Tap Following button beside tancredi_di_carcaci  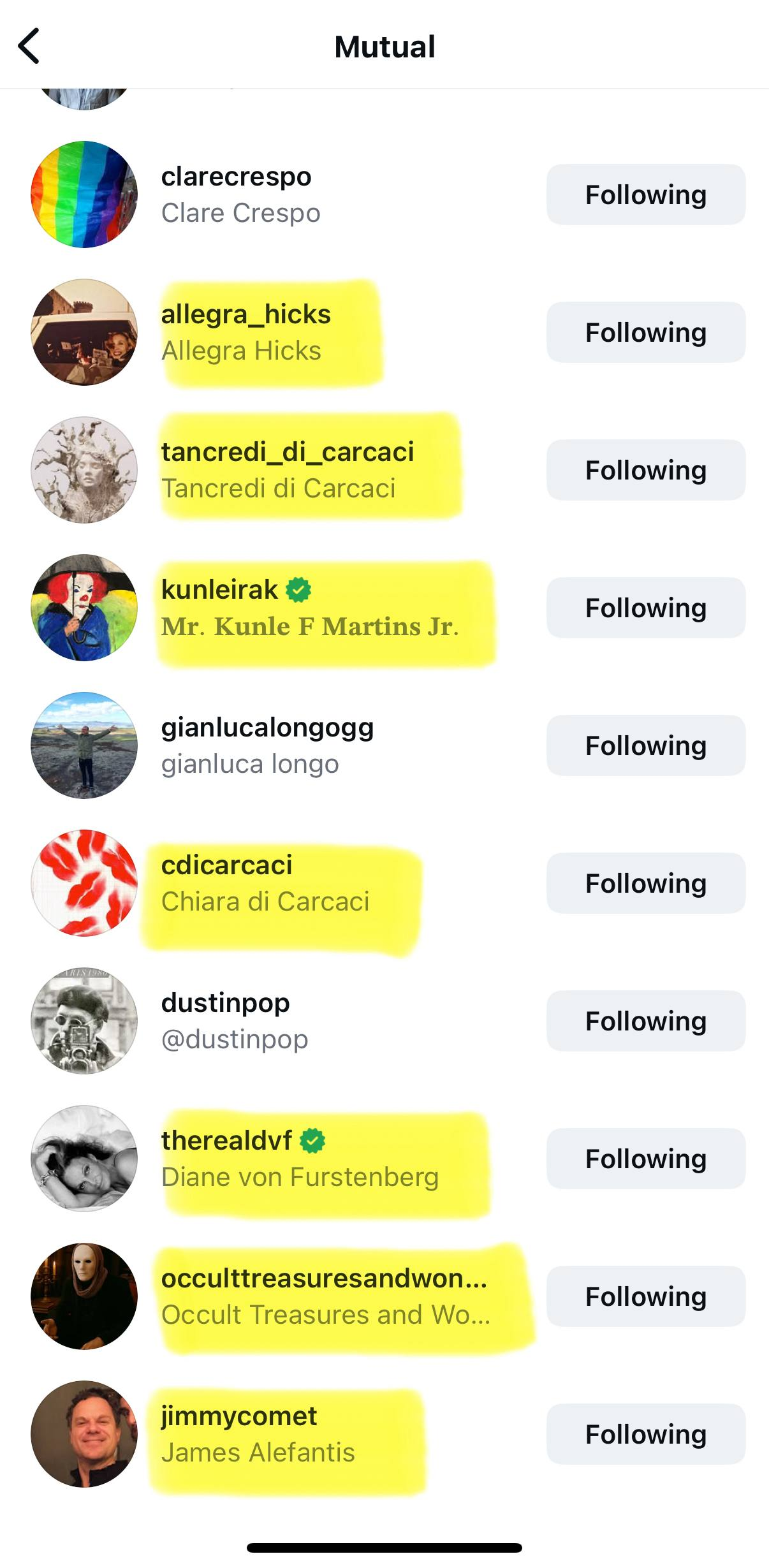click(645, 470)
